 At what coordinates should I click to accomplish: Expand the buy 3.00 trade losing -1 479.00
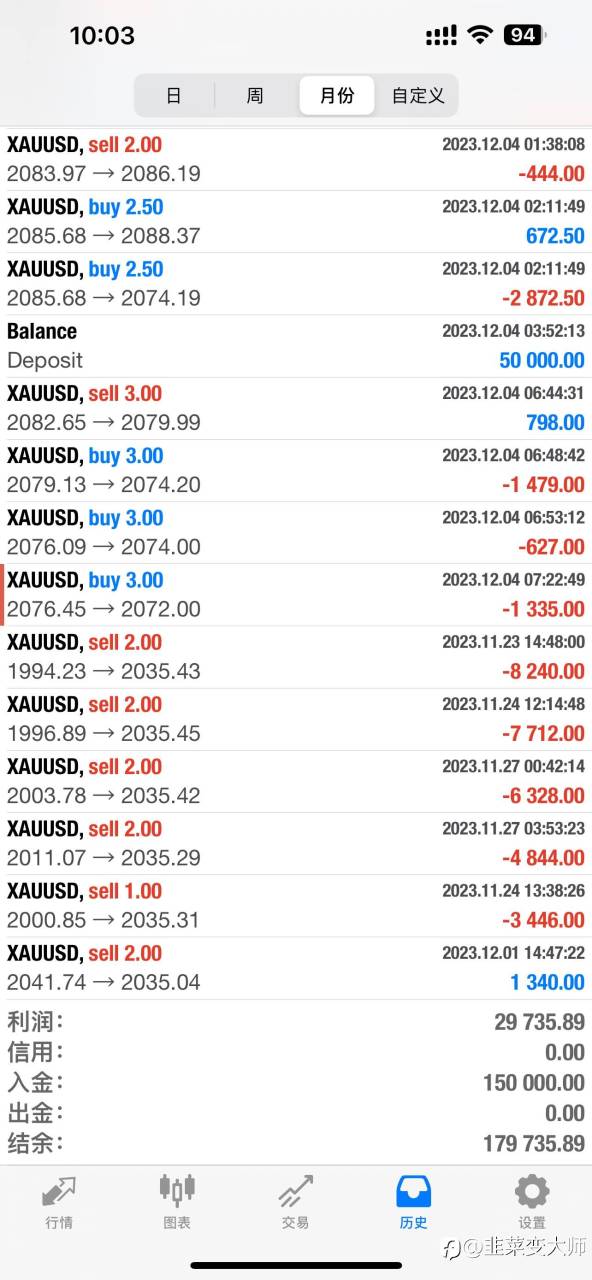[296, 470]
